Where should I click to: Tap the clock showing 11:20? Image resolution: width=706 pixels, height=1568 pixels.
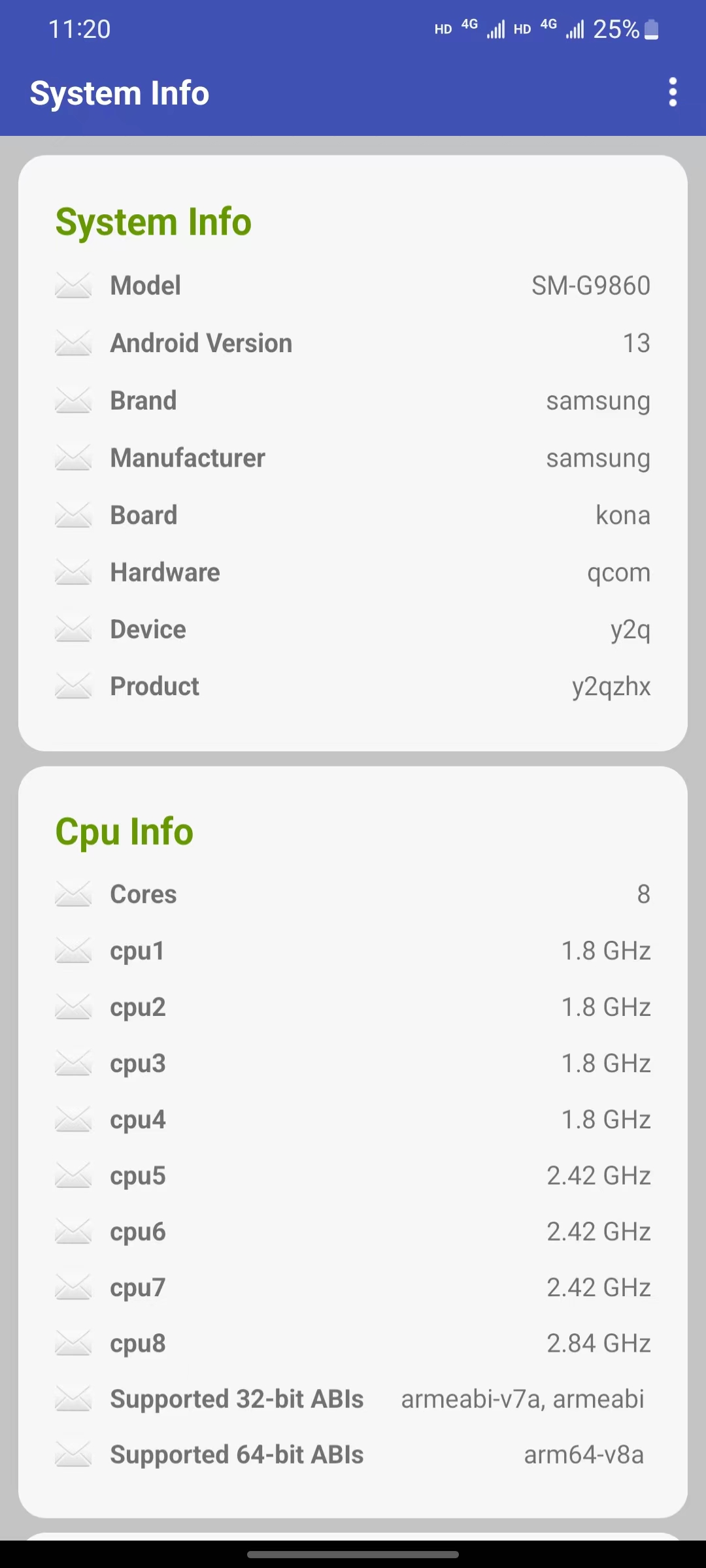pyautogui.click(x=80, y=29)
